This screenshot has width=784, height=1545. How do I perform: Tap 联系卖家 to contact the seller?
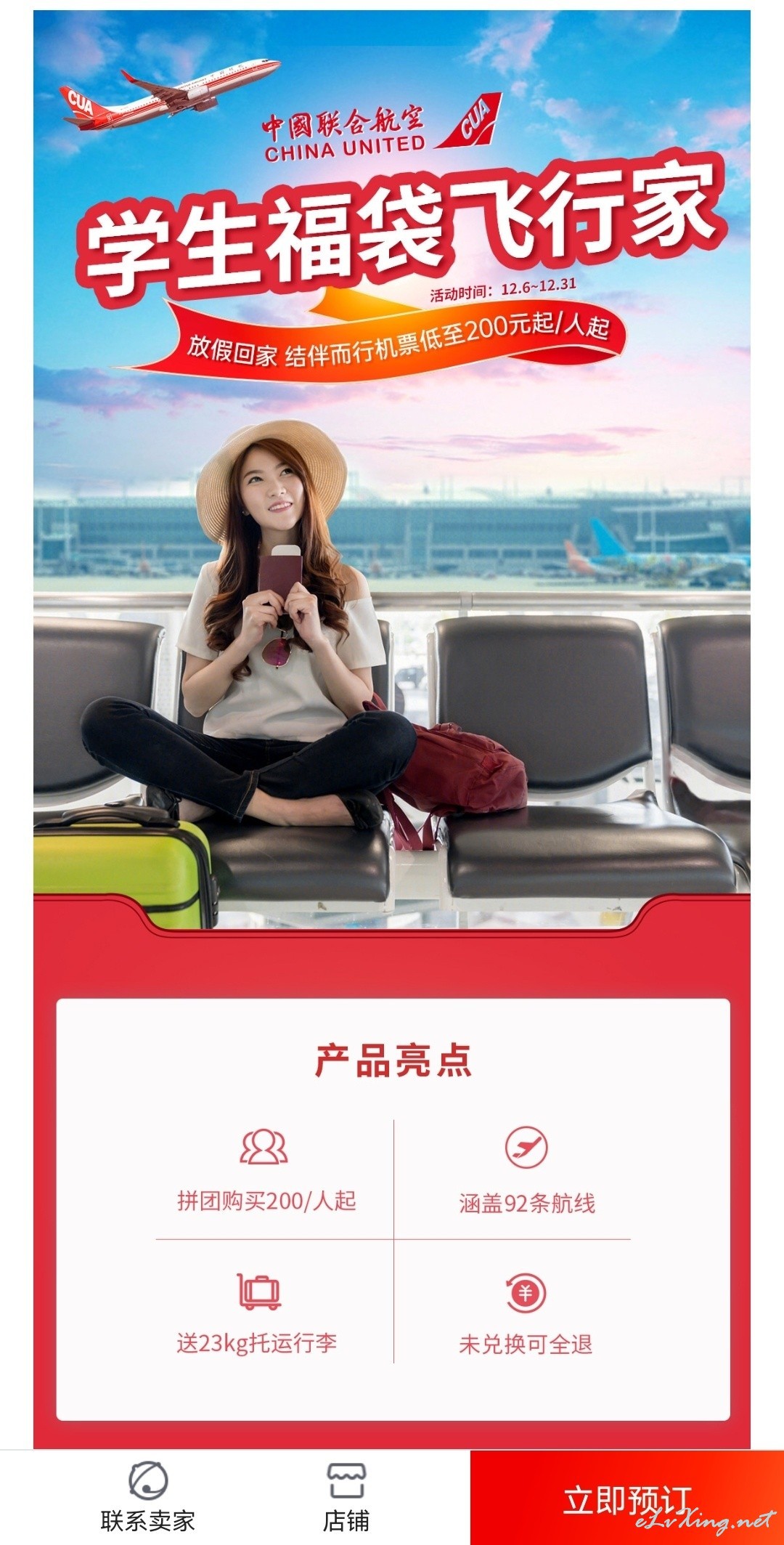[148, 1497]
